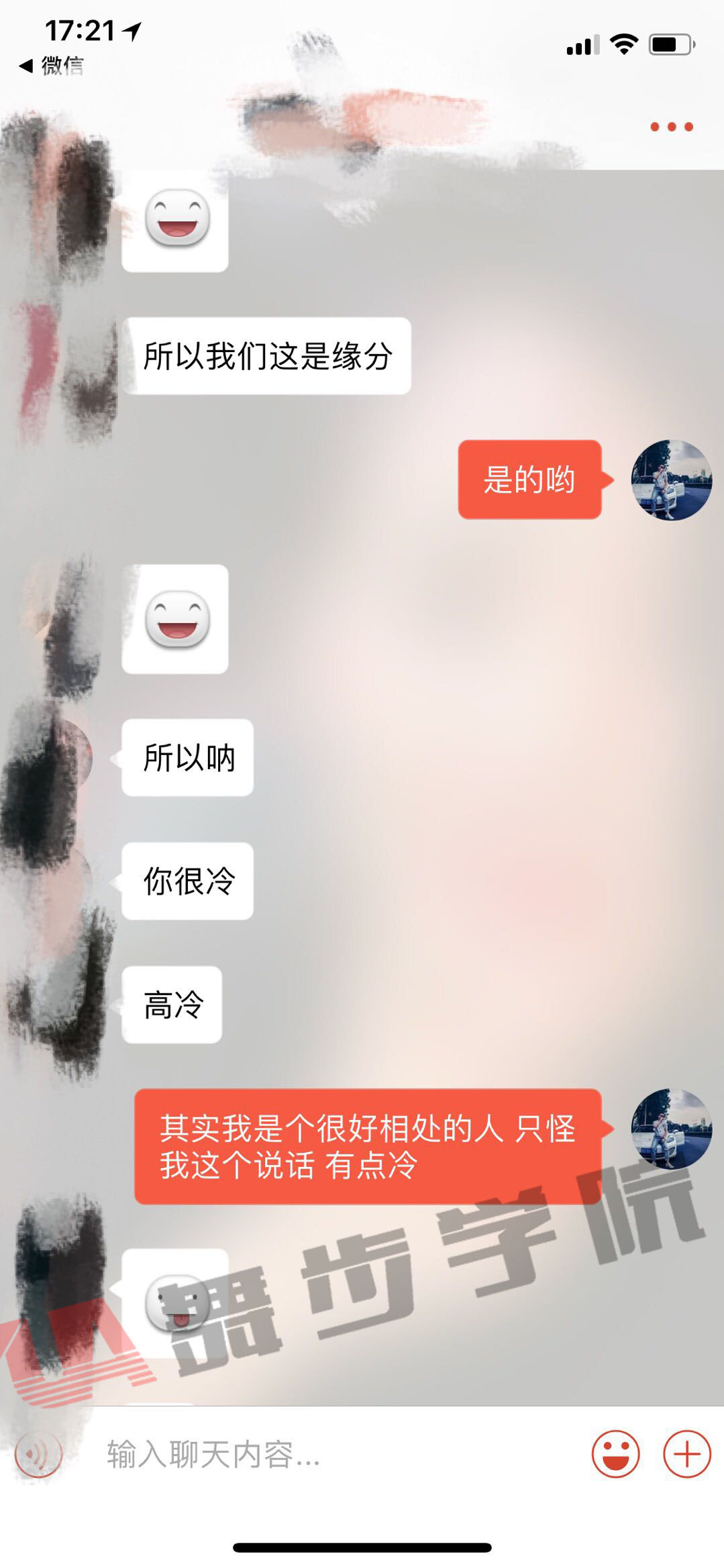Open the plus attachment menu

click(686, 1454)
